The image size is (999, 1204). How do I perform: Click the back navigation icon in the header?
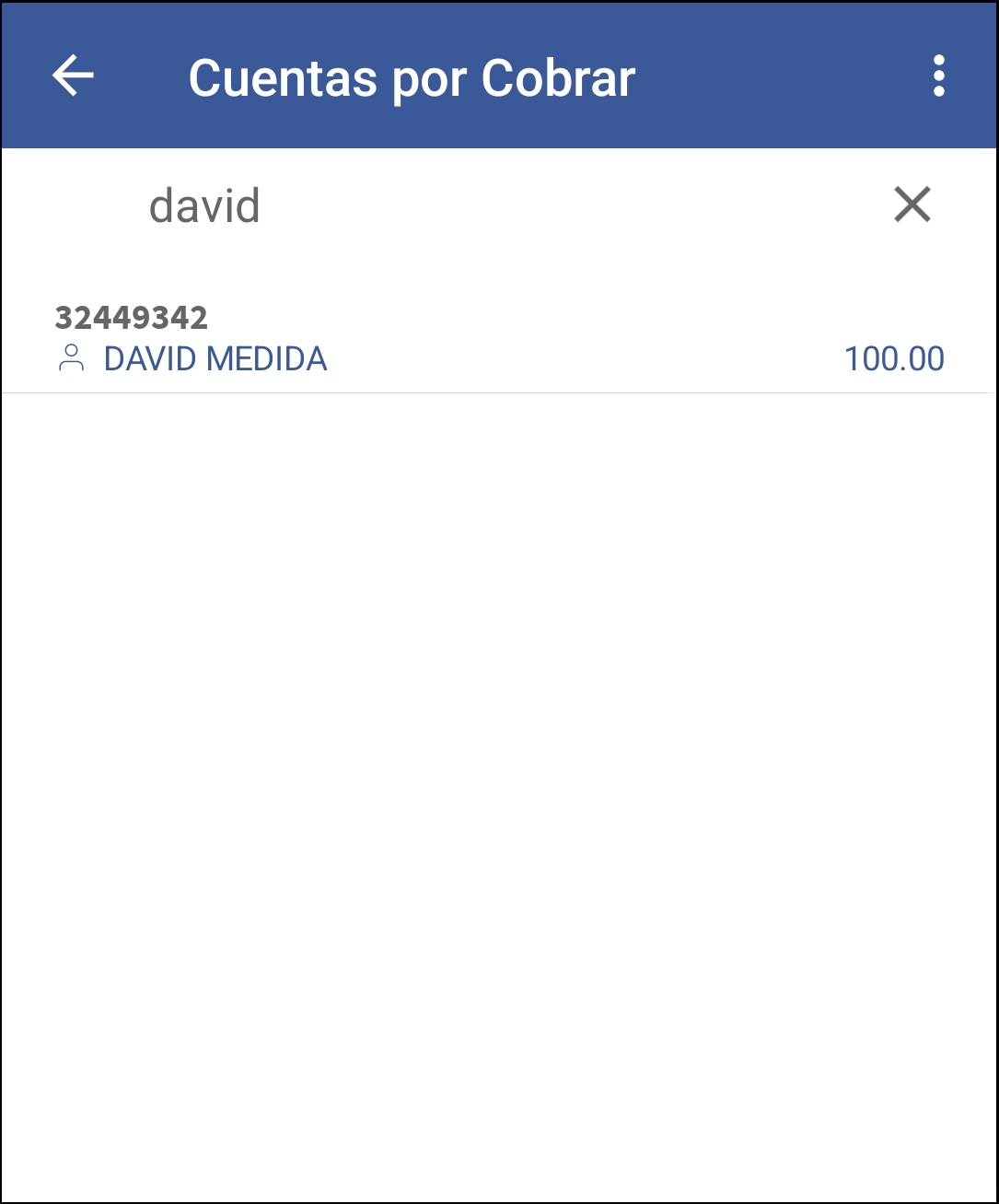tap(74, 77)
